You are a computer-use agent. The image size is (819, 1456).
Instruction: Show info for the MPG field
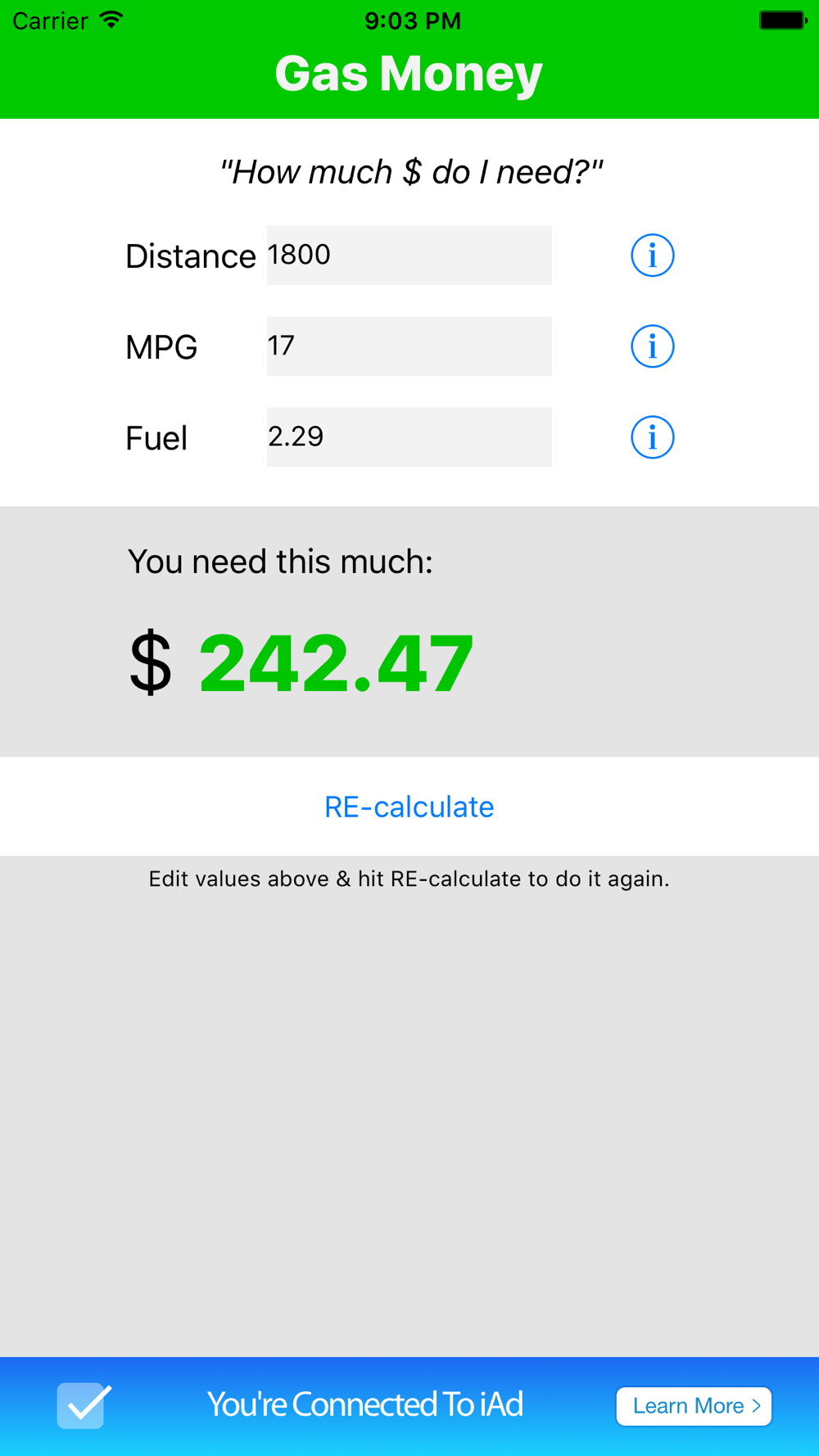(x=652, y=346)
